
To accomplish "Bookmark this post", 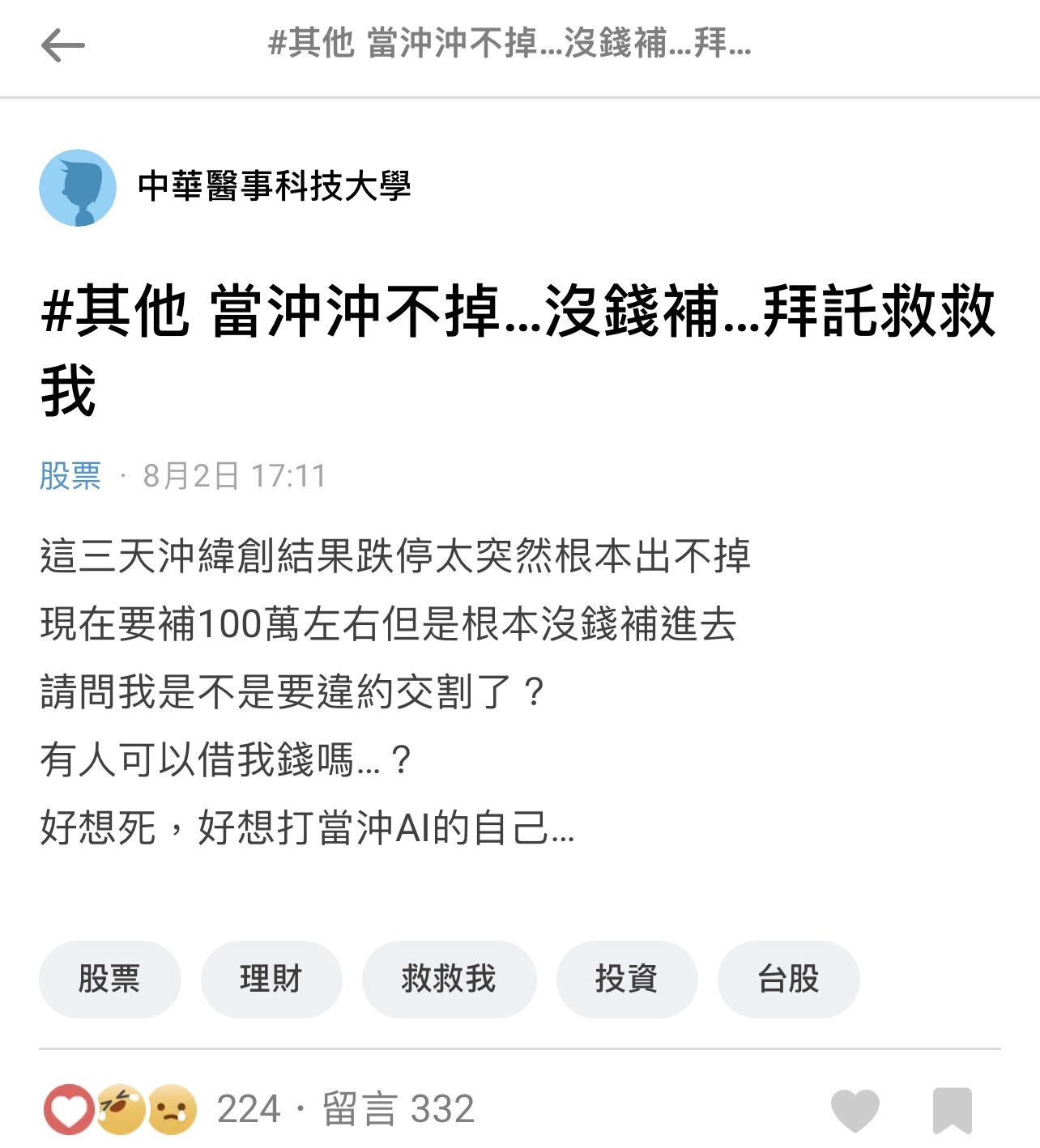I will (x=952, y=1109).
